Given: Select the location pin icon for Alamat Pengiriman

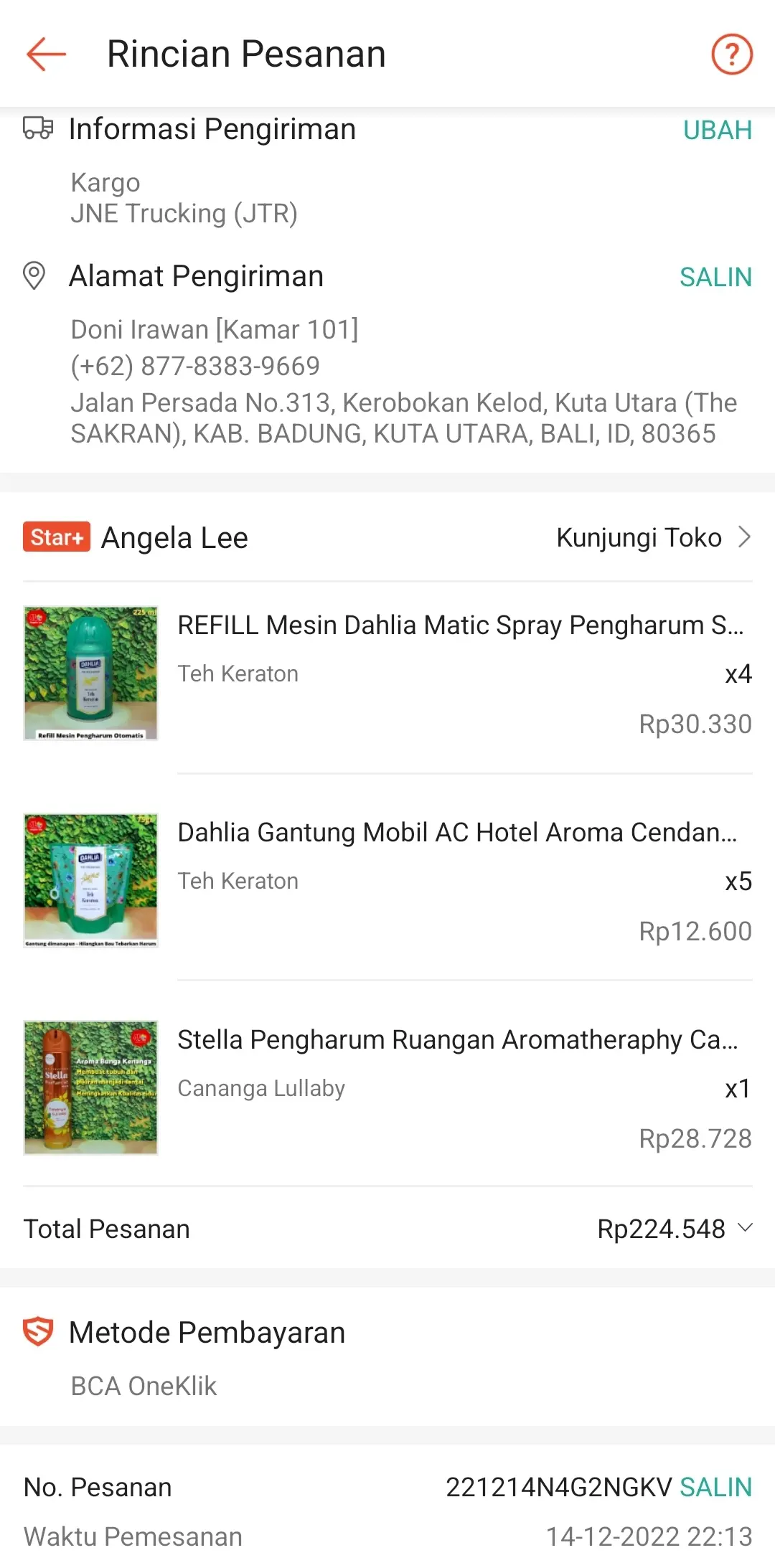Looking at the screenshot, I should [34, 275].
